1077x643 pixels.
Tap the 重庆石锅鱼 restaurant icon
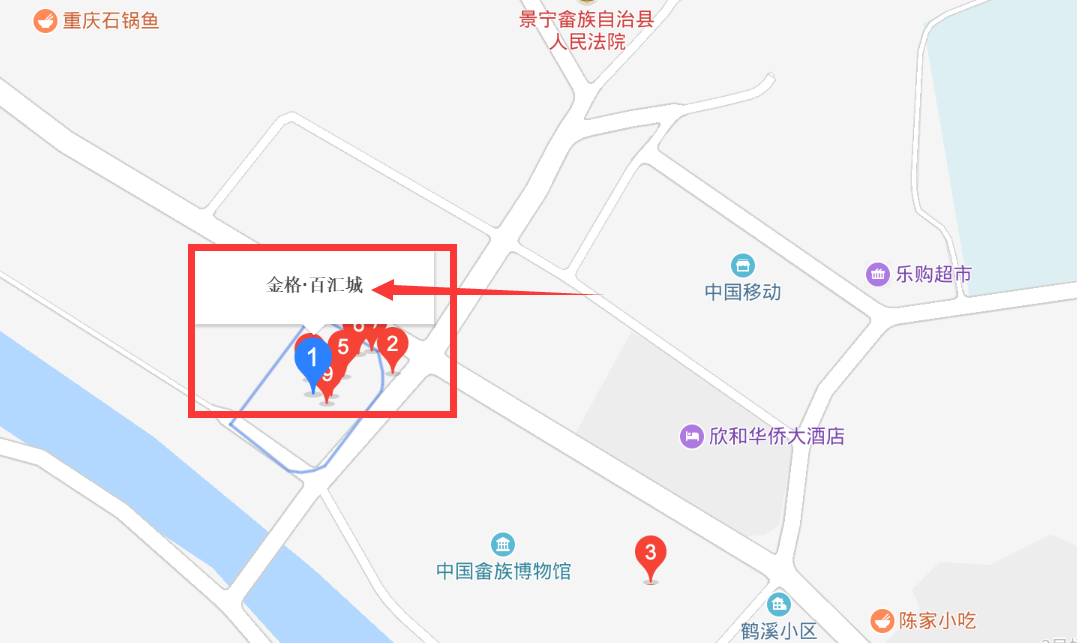click(45, 21)
